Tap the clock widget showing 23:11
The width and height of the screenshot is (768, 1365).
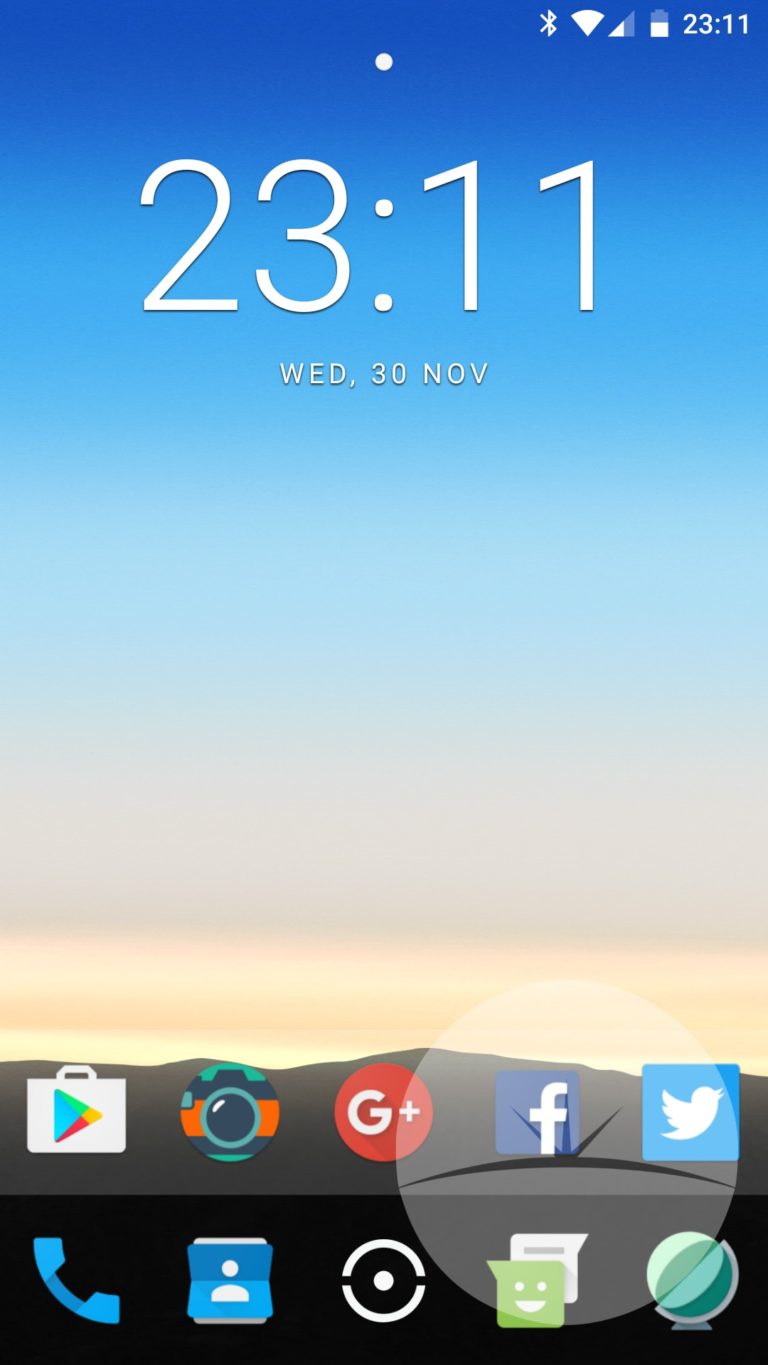click(x=374, y=236)
